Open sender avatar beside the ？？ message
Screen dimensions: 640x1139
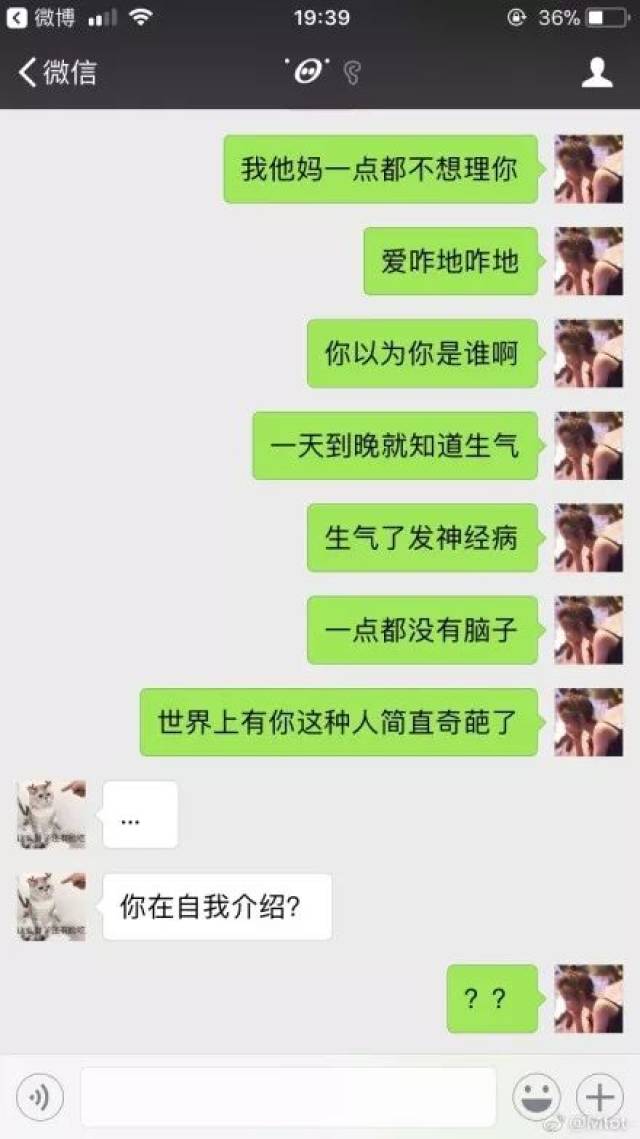point(588,998)
